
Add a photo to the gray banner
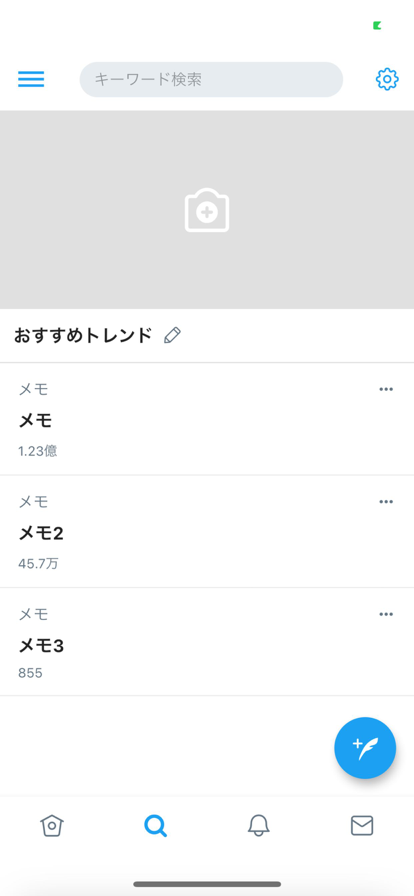point(207,210)
